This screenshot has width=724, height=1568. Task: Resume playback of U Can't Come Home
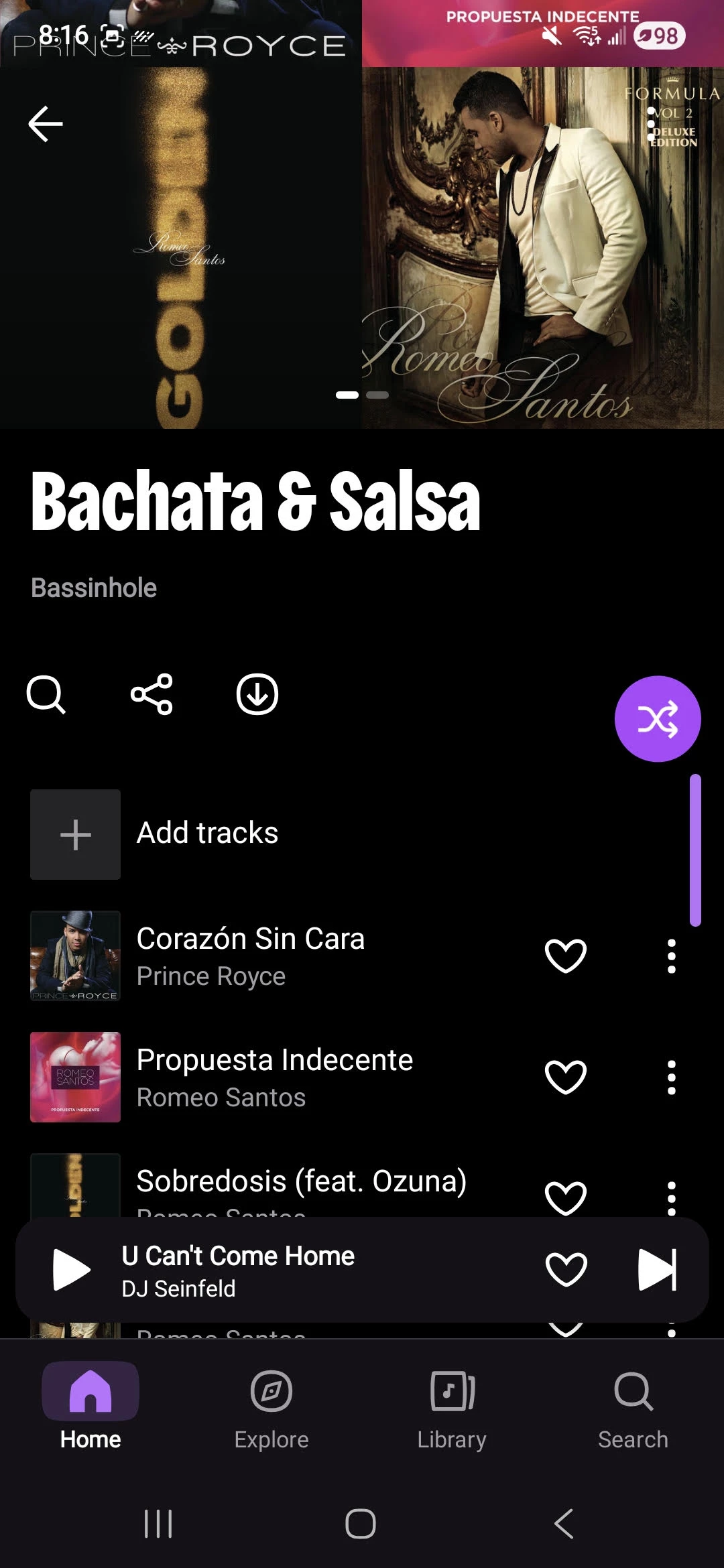pyautogui.click(x=72, y=1270)
